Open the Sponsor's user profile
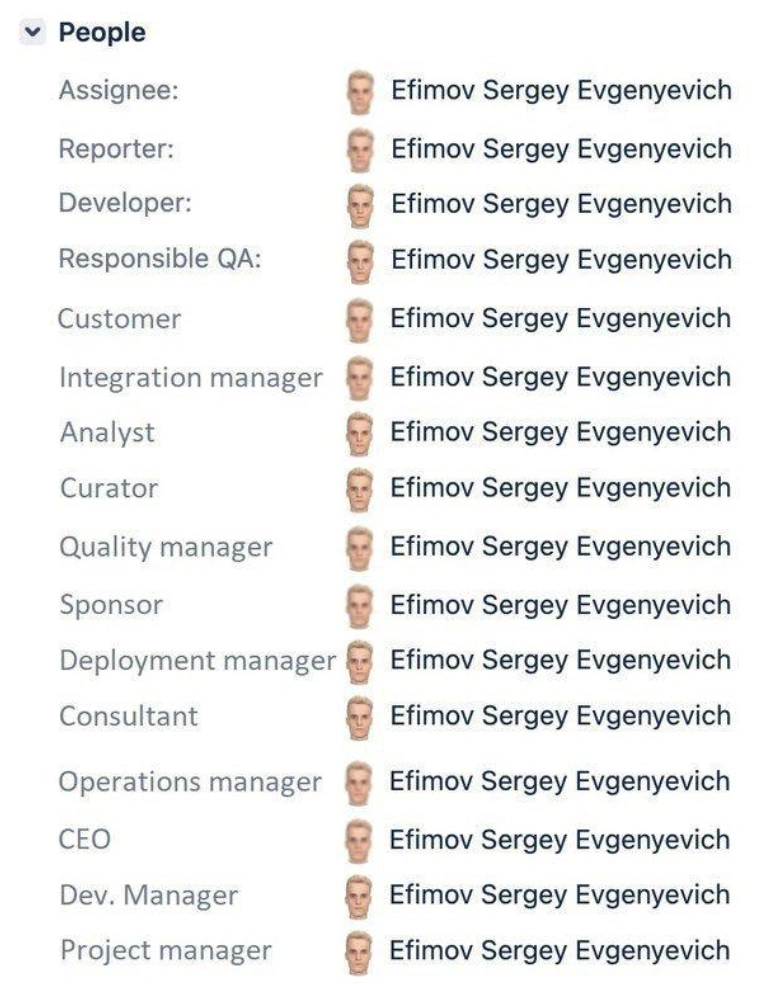Viewport: 760px width, 984px height. point(560,605)
